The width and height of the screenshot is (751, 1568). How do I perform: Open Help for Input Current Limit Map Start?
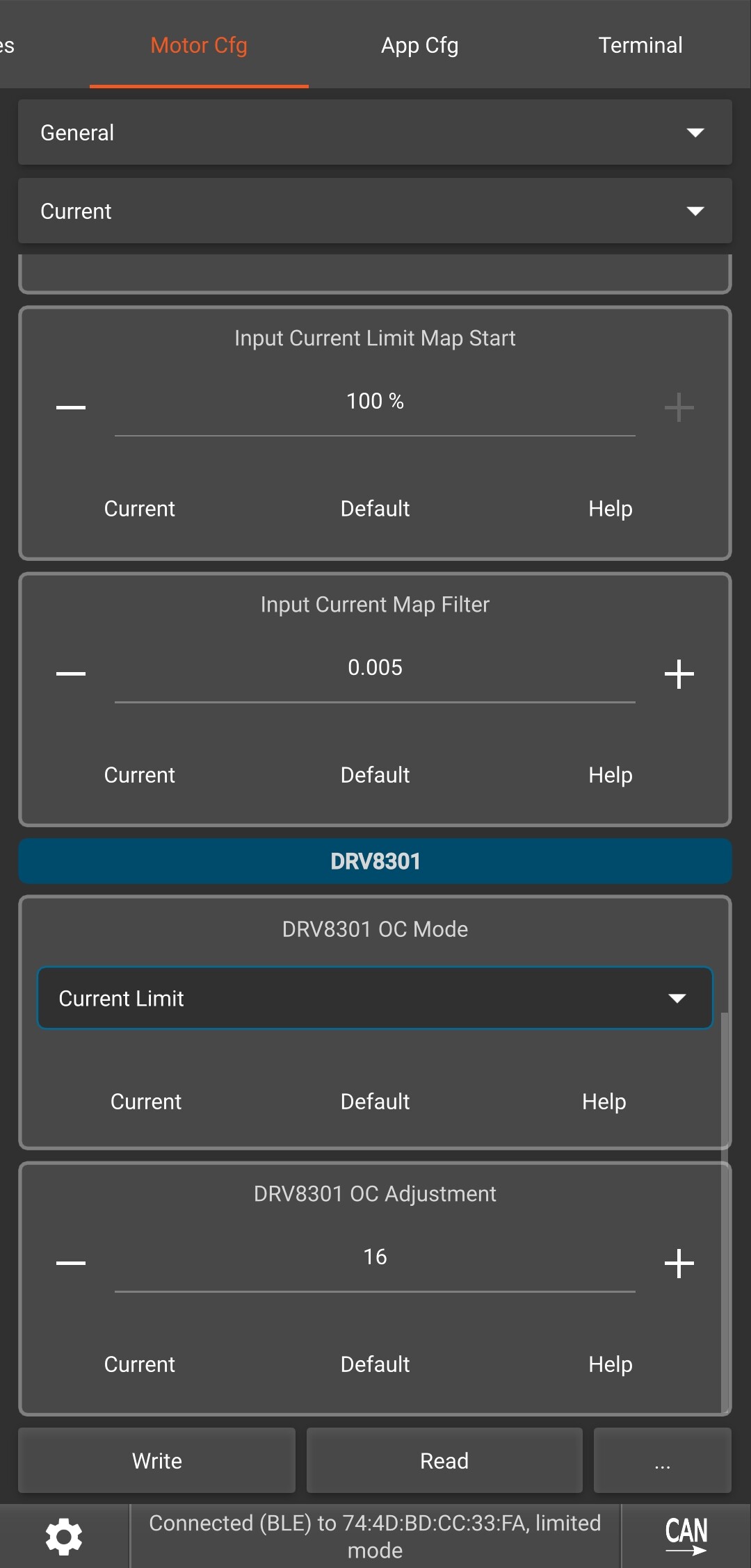click(610, 509)
